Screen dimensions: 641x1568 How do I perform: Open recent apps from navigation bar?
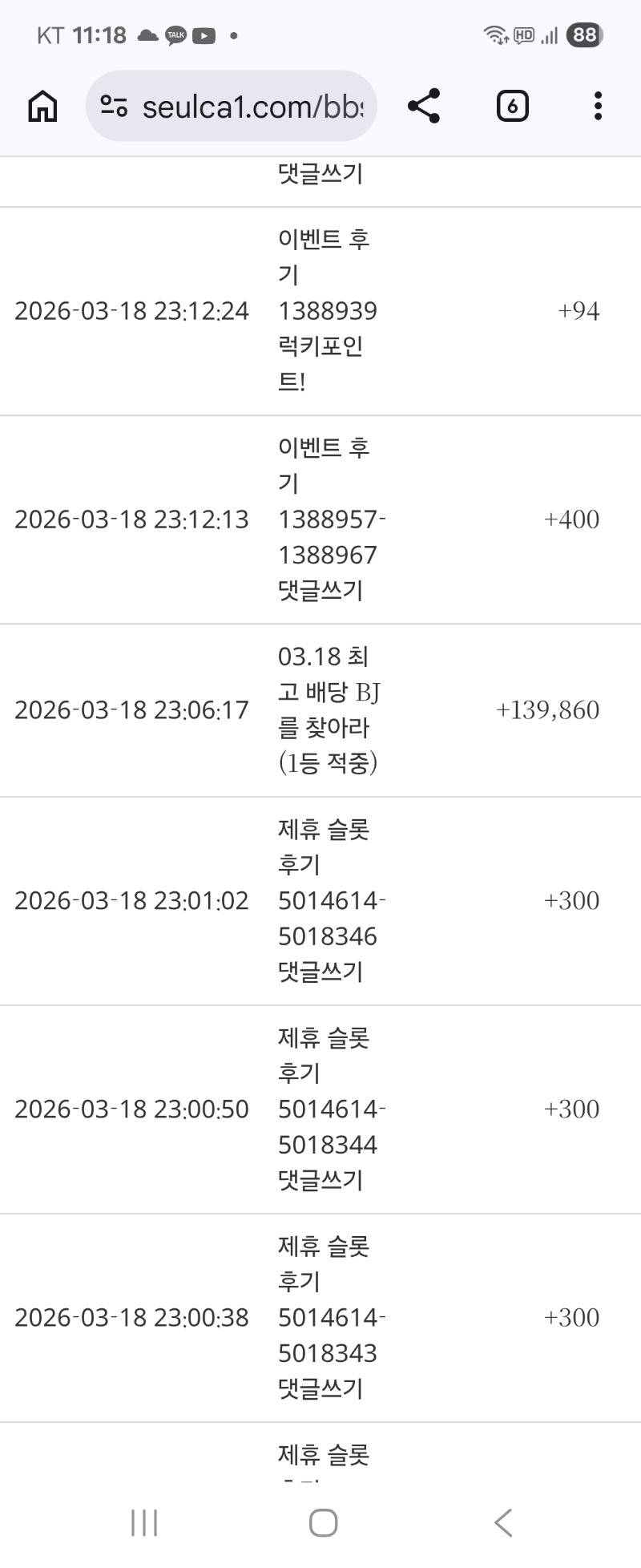coord(144,1522)
